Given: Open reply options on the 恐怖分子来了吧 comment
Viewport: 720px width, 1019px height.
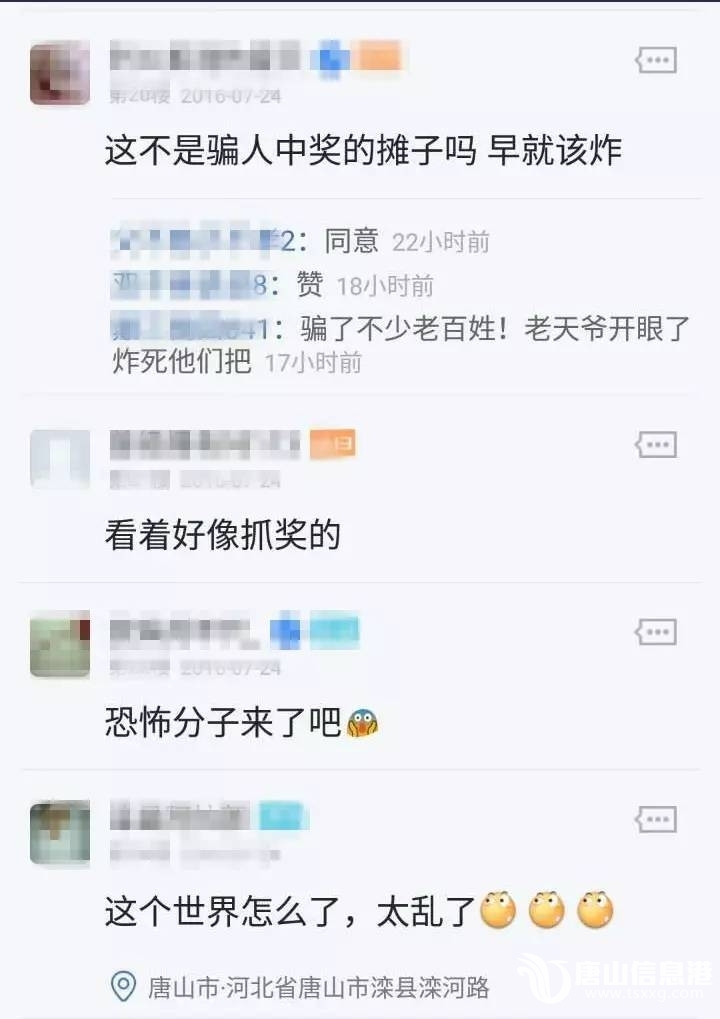Looking at the screenshot, I should pyautogui.click(x=656, y=631).
